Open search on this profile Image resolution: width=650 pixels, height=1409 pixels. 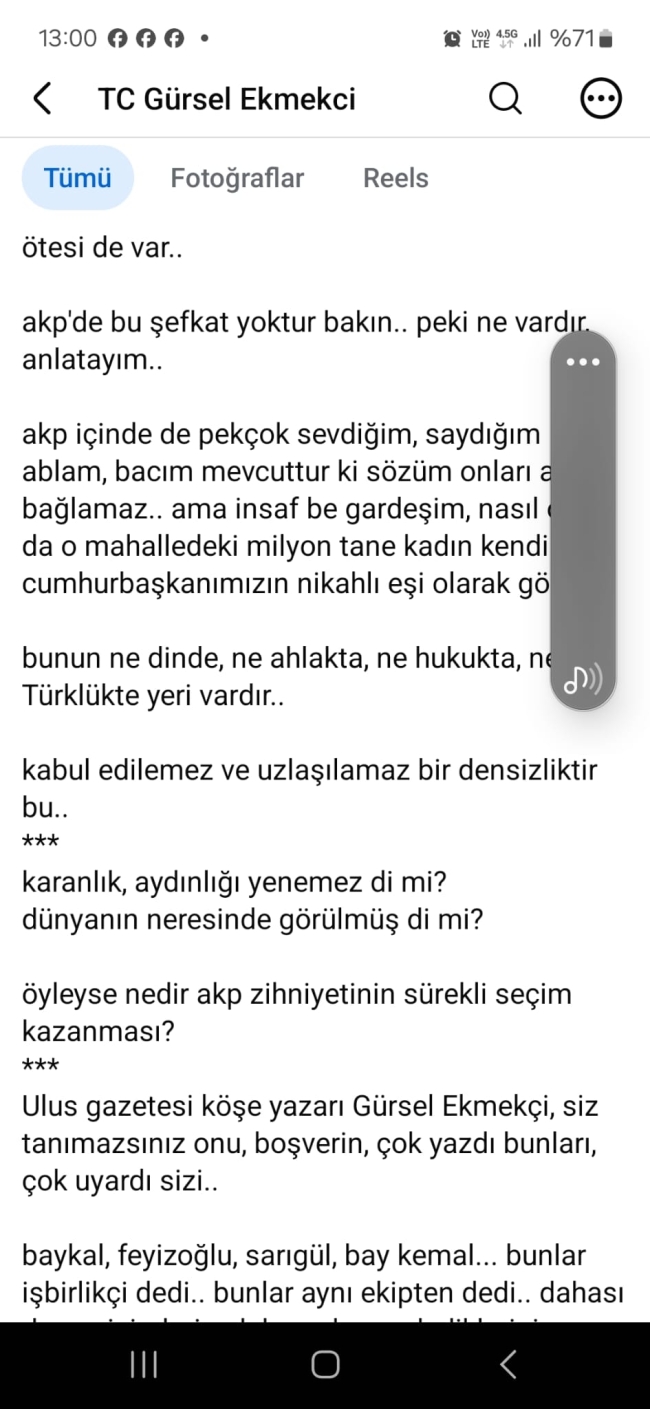click(x=506, y=99)
